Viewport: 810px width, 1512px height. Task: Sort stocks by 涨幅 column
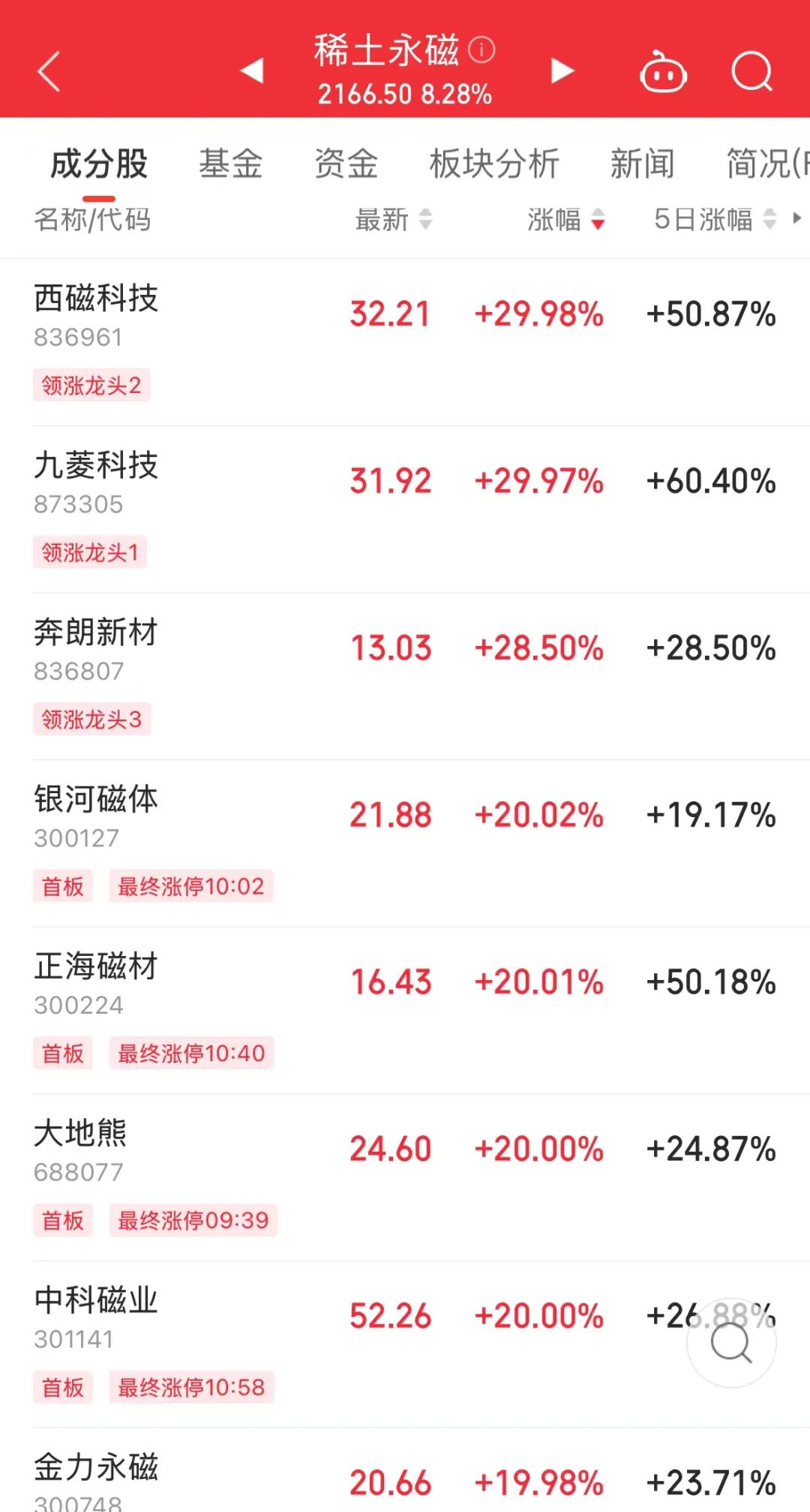coord(566,220)
